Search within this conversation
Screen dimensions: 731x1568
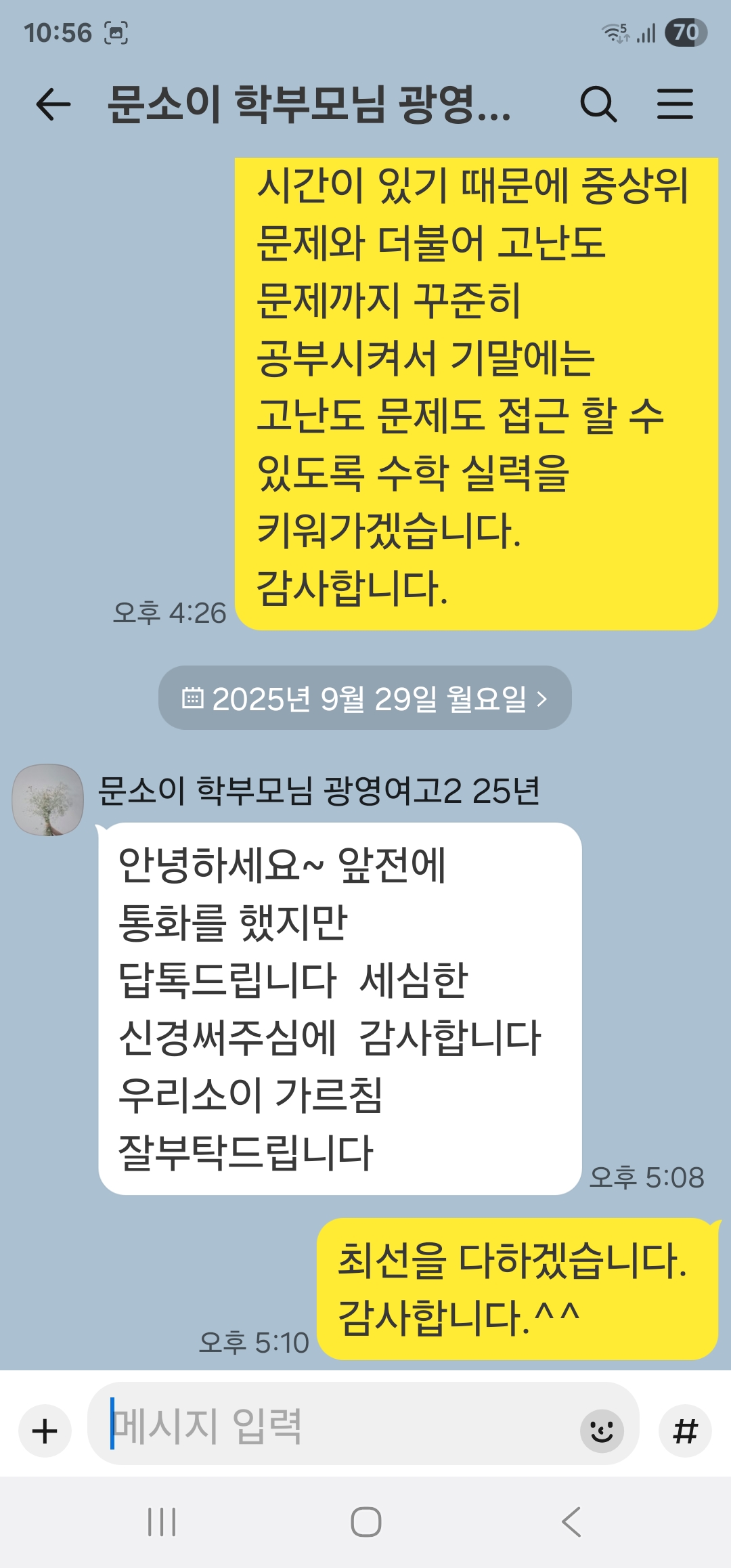[x=598, y=105]
